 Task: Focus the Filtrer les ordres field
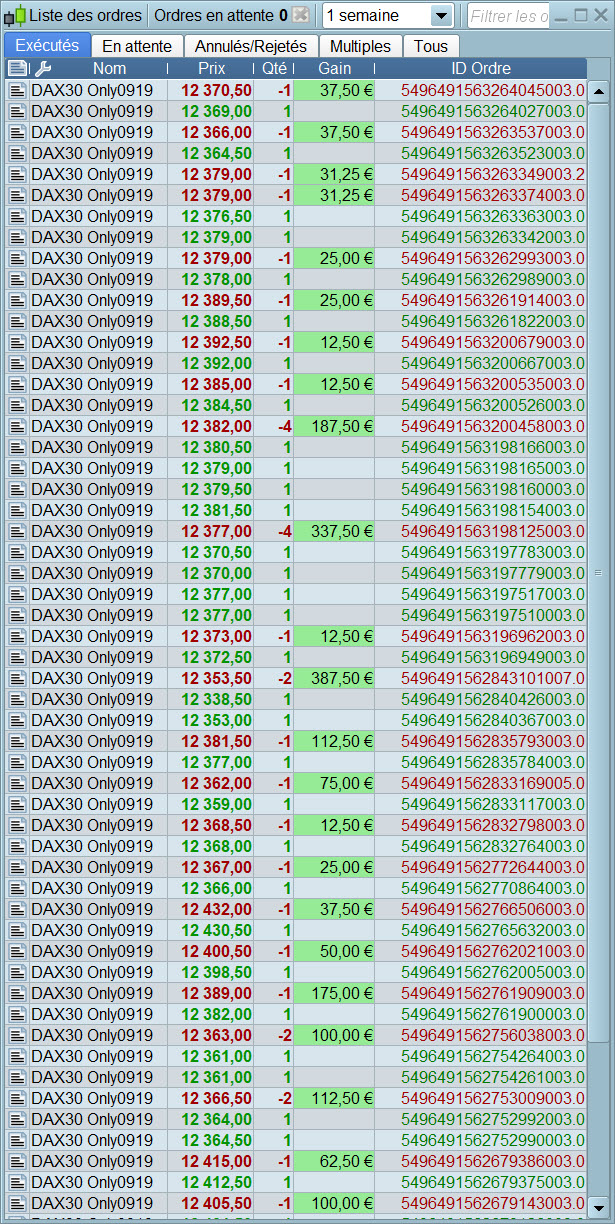(x=508, y=16)
